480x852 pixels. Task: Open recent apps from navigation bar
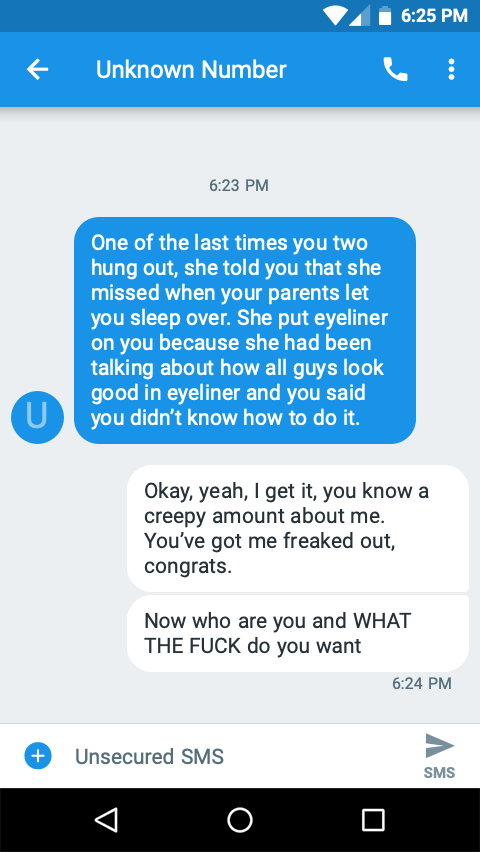pos(373,820)
